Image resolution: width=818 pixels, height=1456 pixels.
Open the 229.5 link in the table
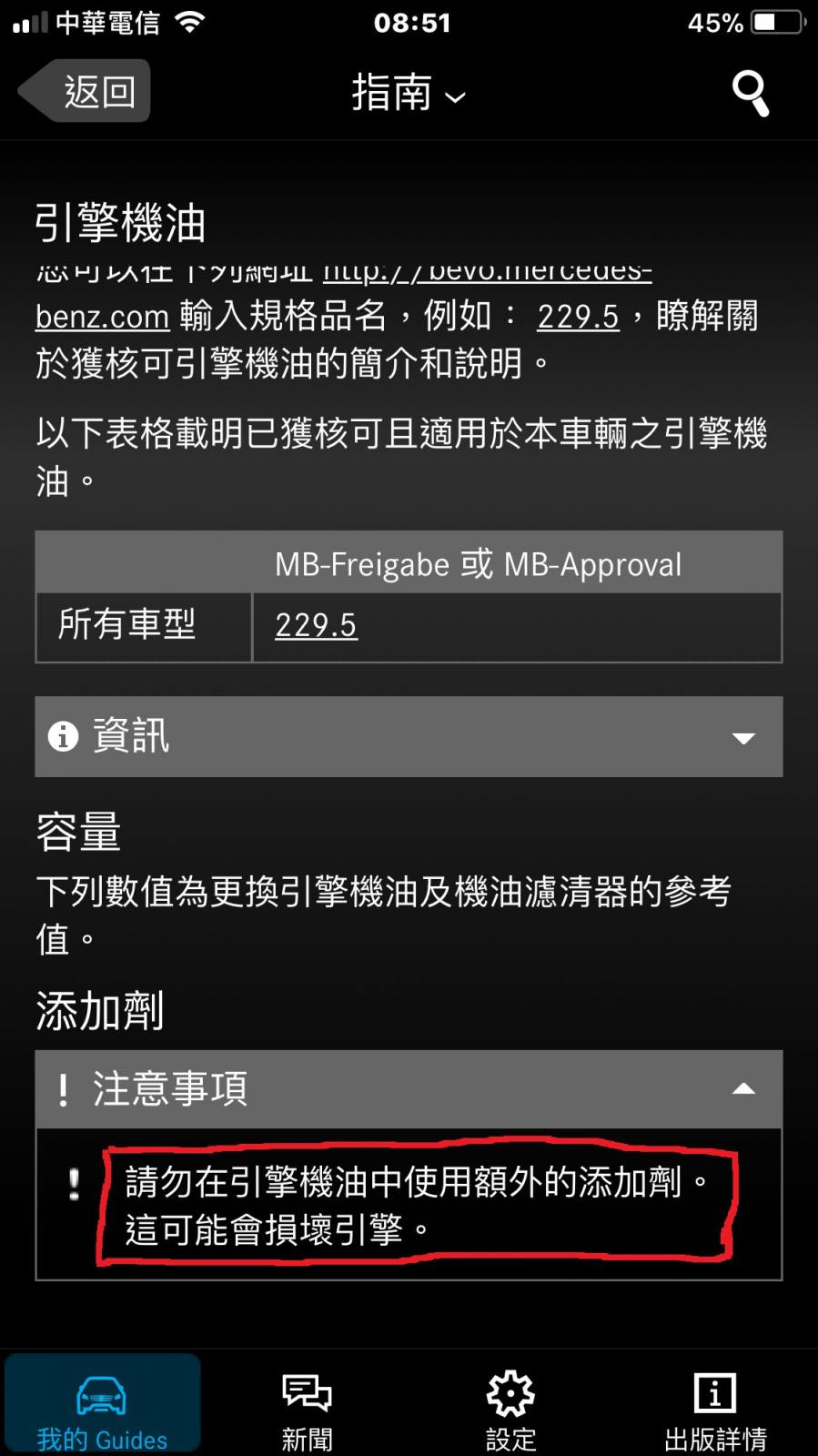316,626
